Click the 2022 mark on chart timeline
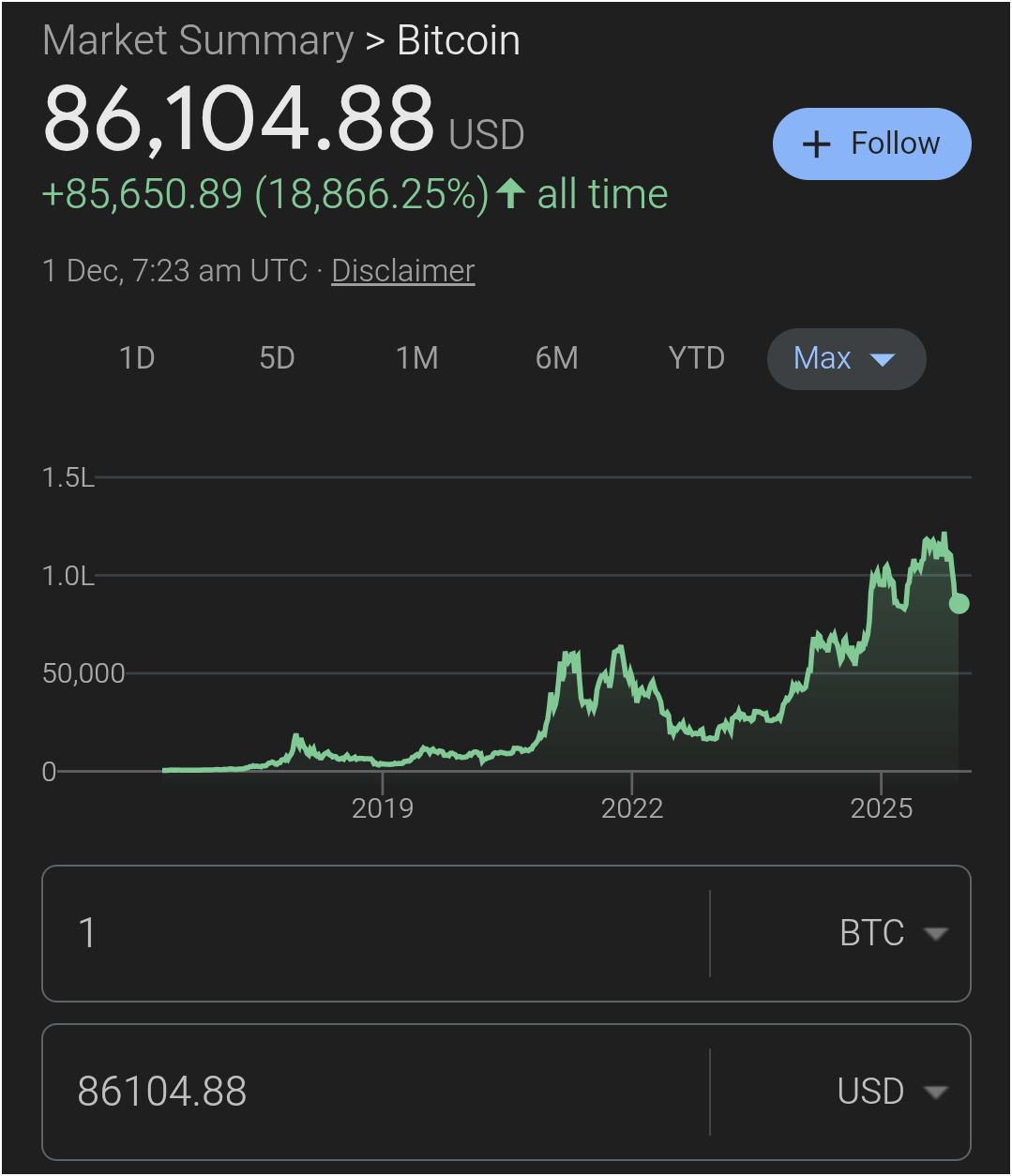This screenshot has width=1012, height=1176. (x=632, y=807)
